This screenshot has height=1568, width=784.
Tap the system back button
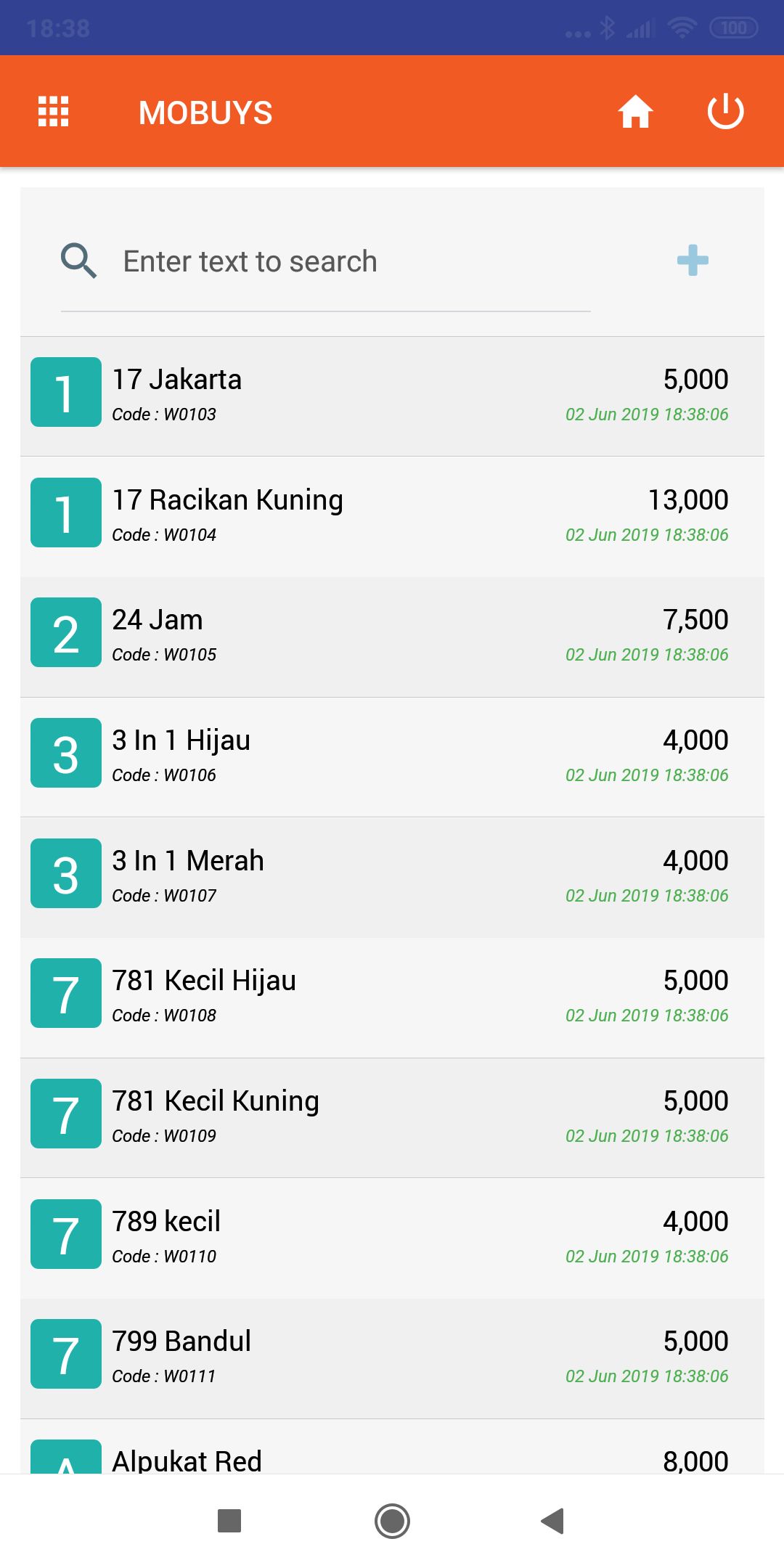pos(552,1521)
